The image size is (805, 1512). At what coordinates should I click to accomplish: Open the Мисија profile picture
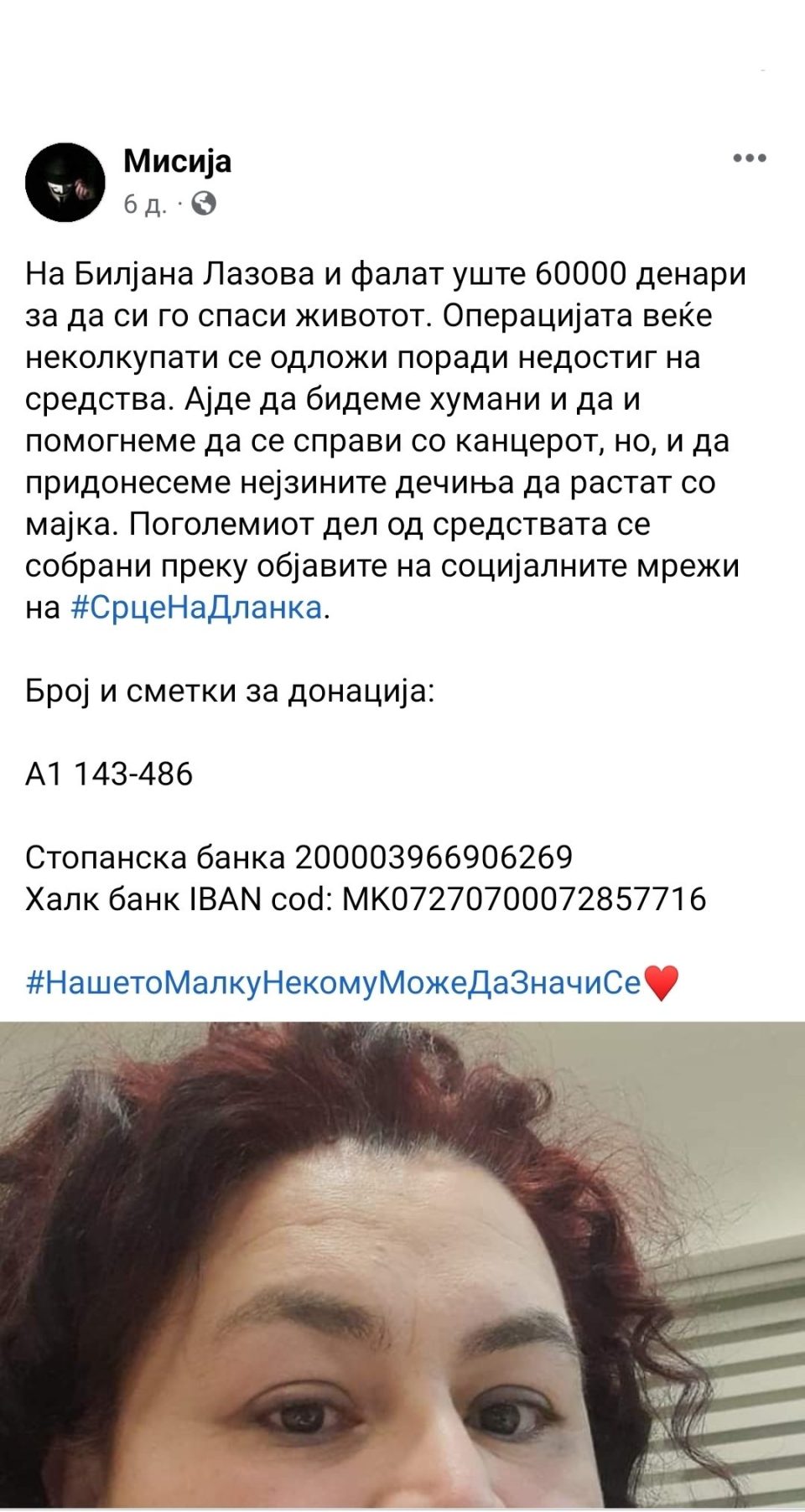(x=65, y=182)
